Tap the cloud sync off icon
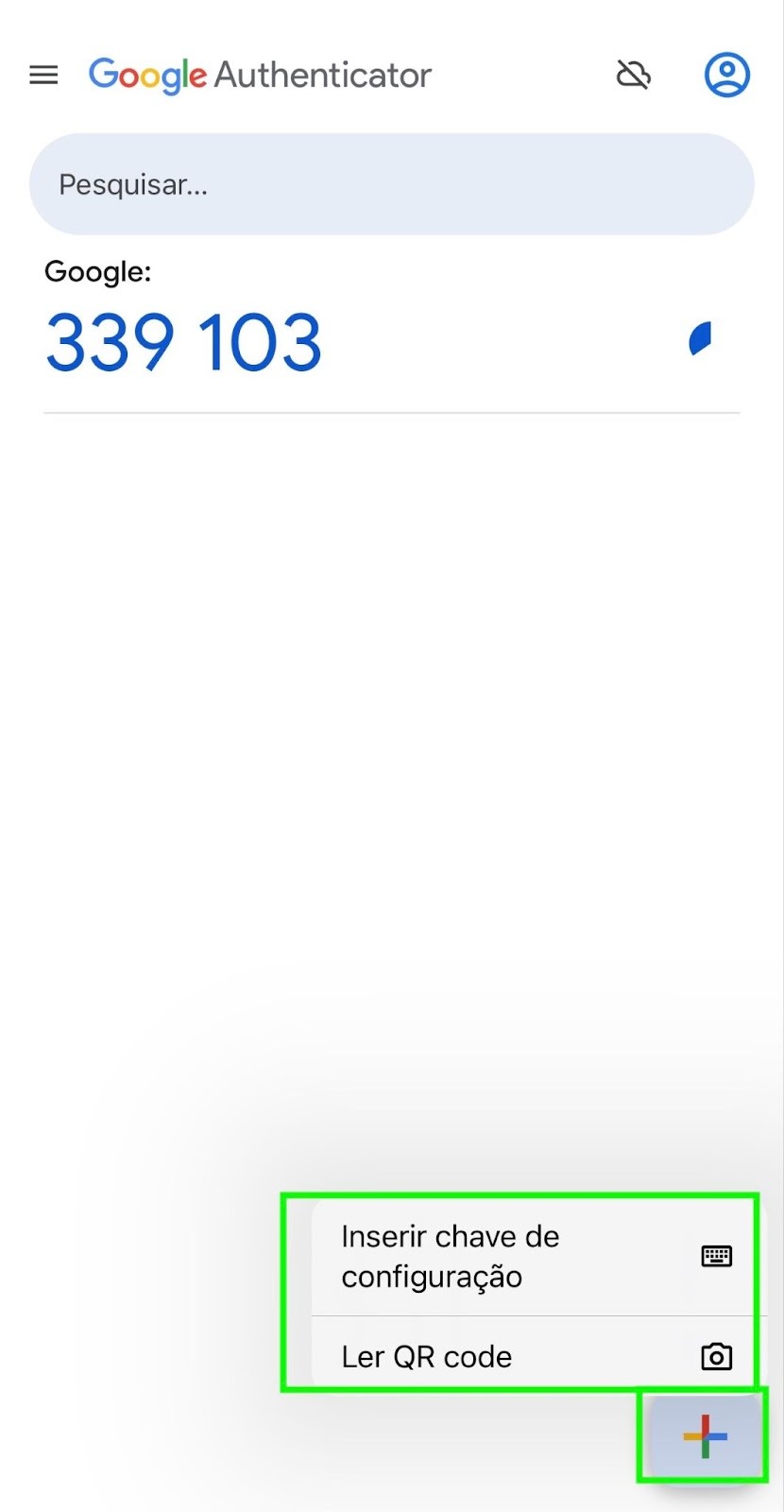This screenshot has width=784, height=1512. tap(634, 74)
